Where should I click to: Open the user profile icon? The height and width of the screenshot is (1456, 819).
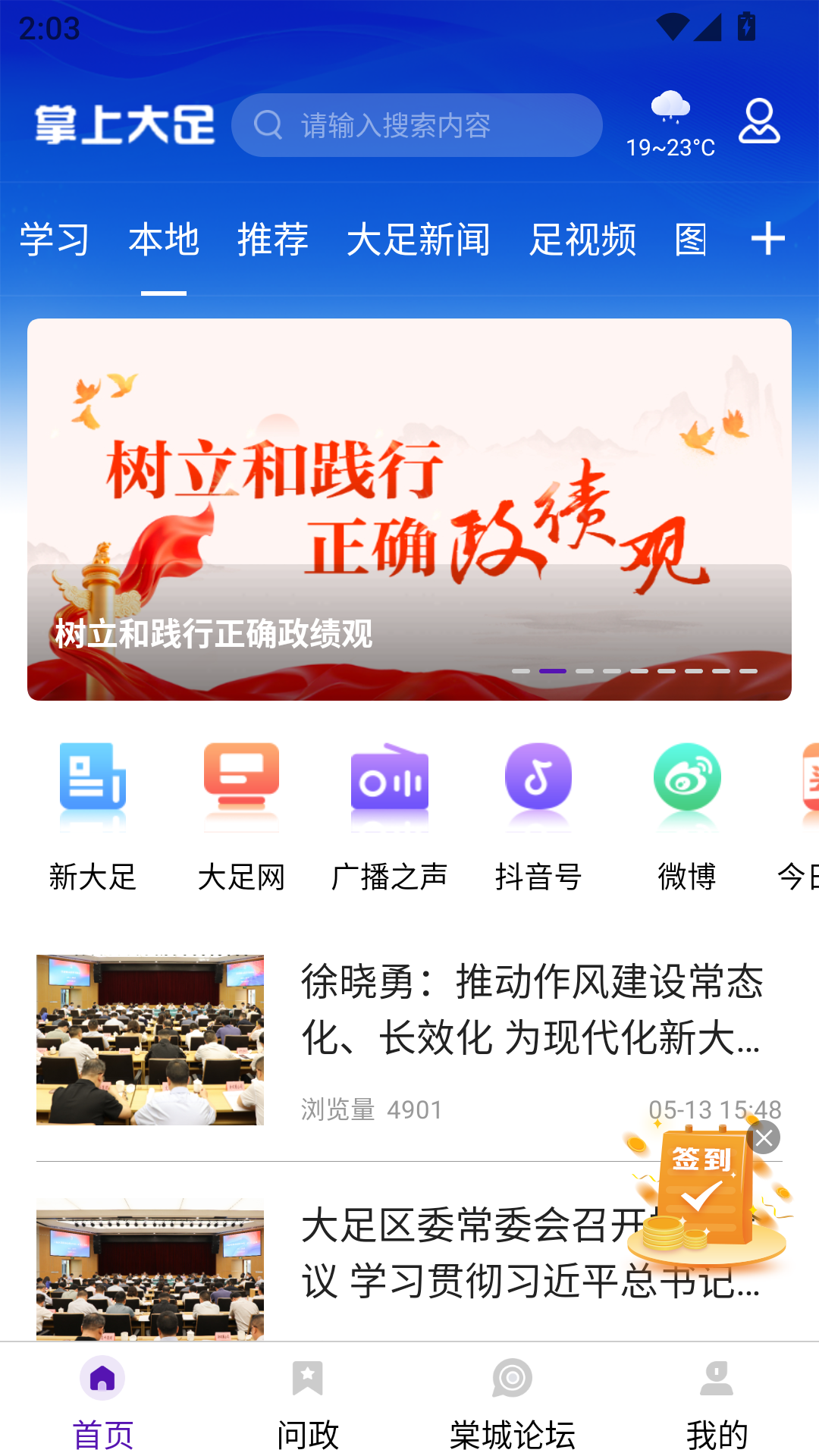[759, 121]
